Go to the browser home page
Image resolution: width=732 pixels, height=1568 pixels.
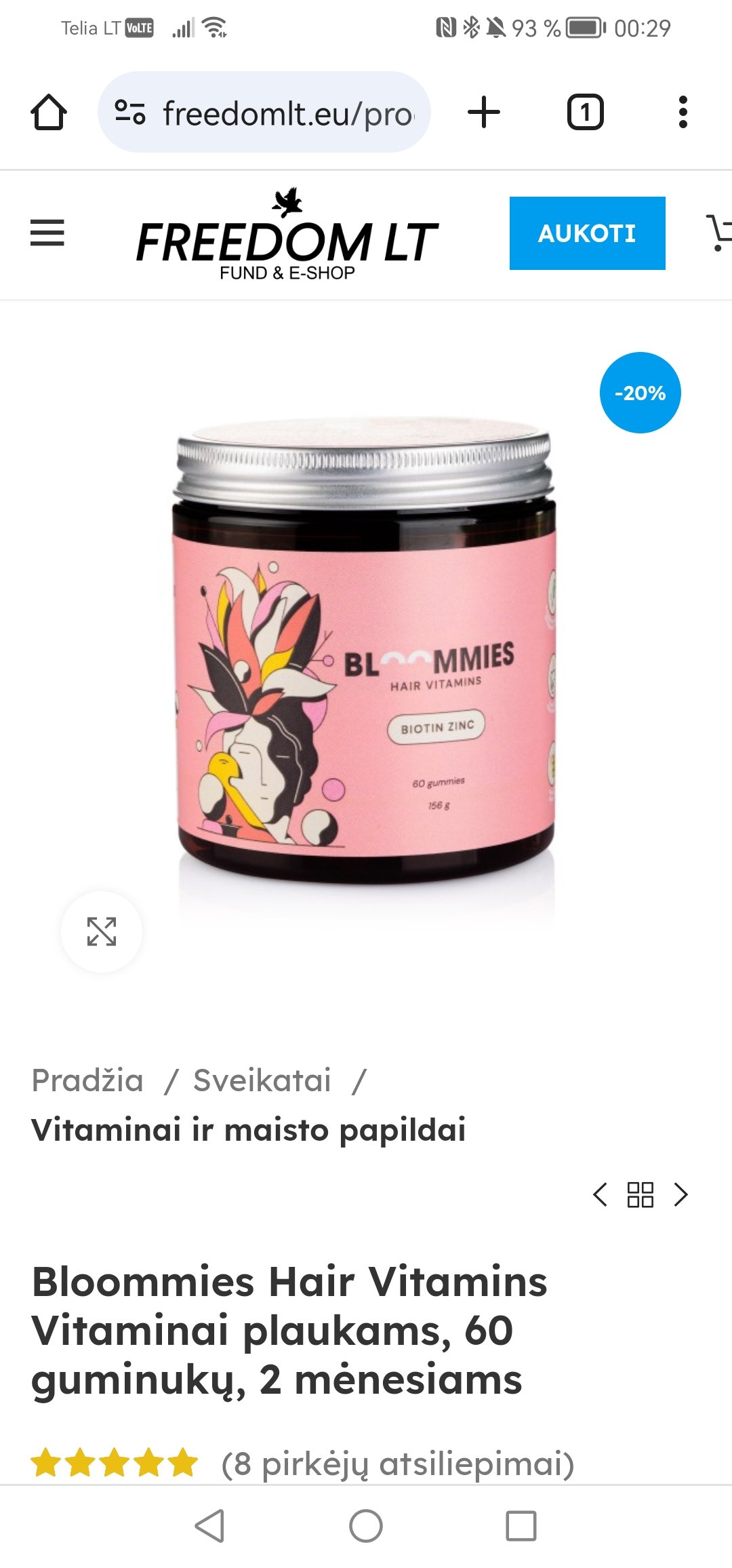click(x=49, y=112)
